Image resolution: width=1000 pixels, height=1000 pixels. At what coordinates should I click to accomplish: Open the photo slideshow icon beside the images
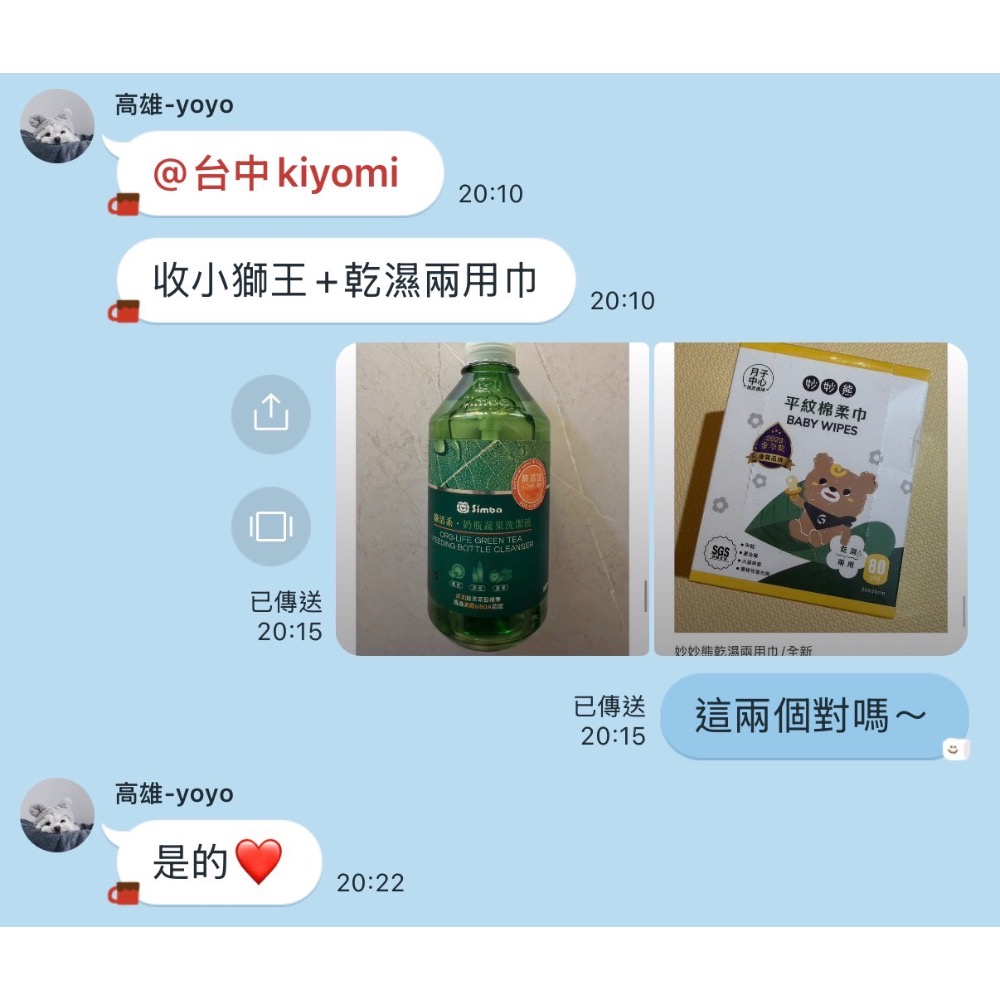click(271, 526)
